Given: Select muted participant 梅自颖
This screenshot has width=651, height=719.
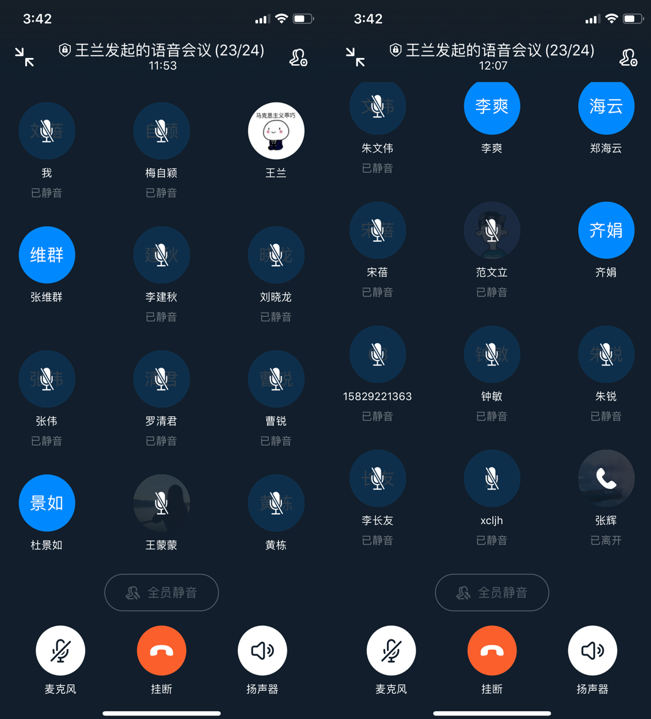Looking at the screenshot, I should (x=161, y=131).
